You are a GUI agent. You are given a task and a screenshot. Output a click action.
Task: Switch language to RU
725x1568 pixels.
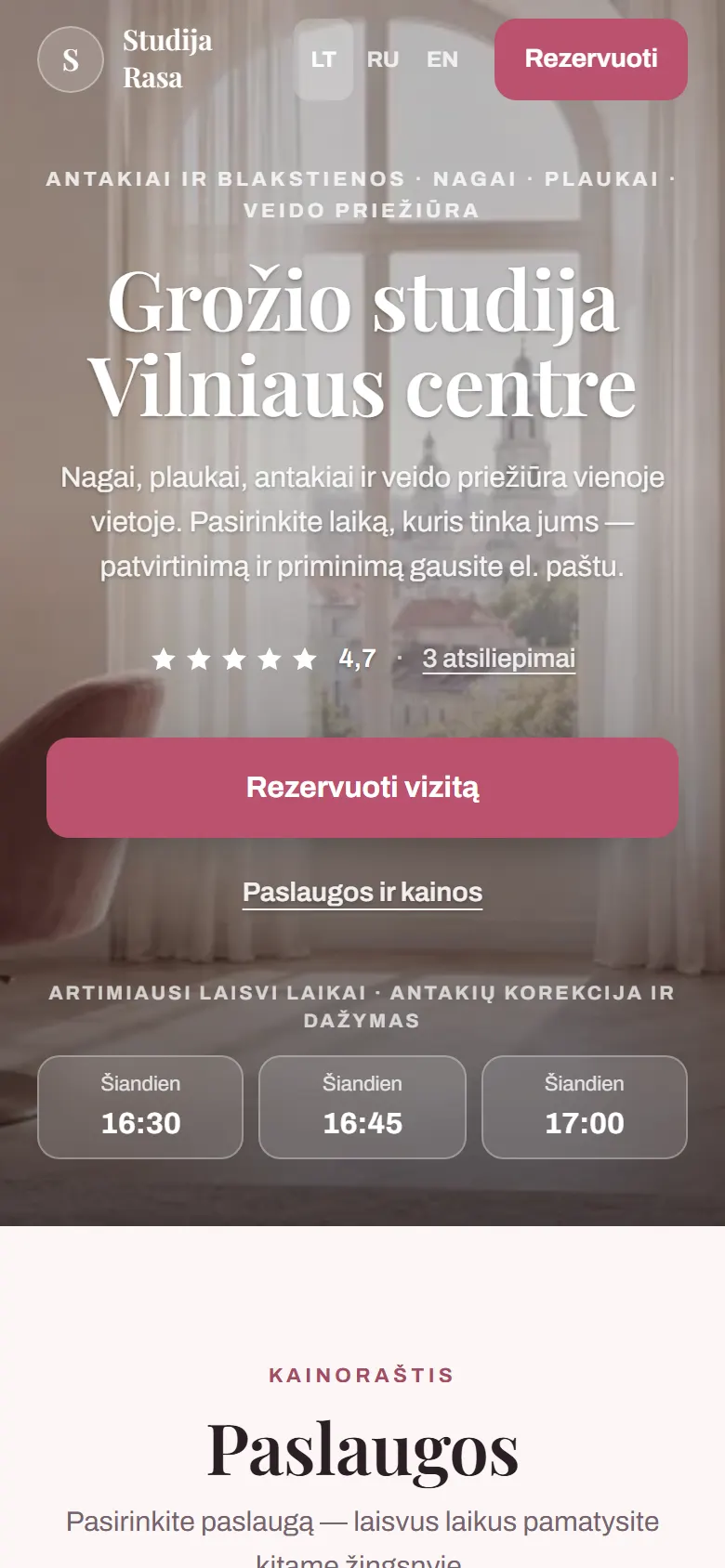point(383,59)
